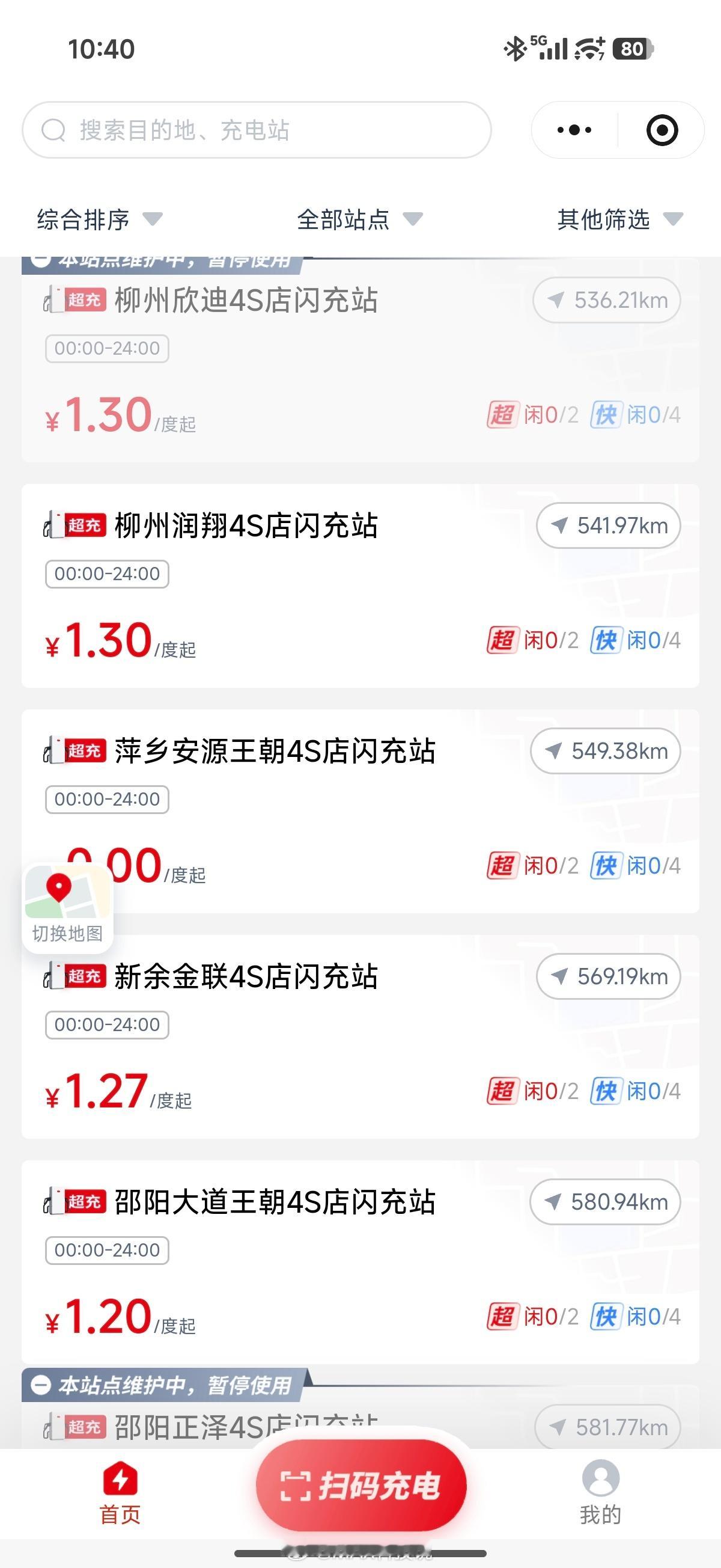Viewport: 721px width, 1568px height.
Task: Tap the 扫码充电 scan-to-charge button
Action: [x=361, y=1485]
